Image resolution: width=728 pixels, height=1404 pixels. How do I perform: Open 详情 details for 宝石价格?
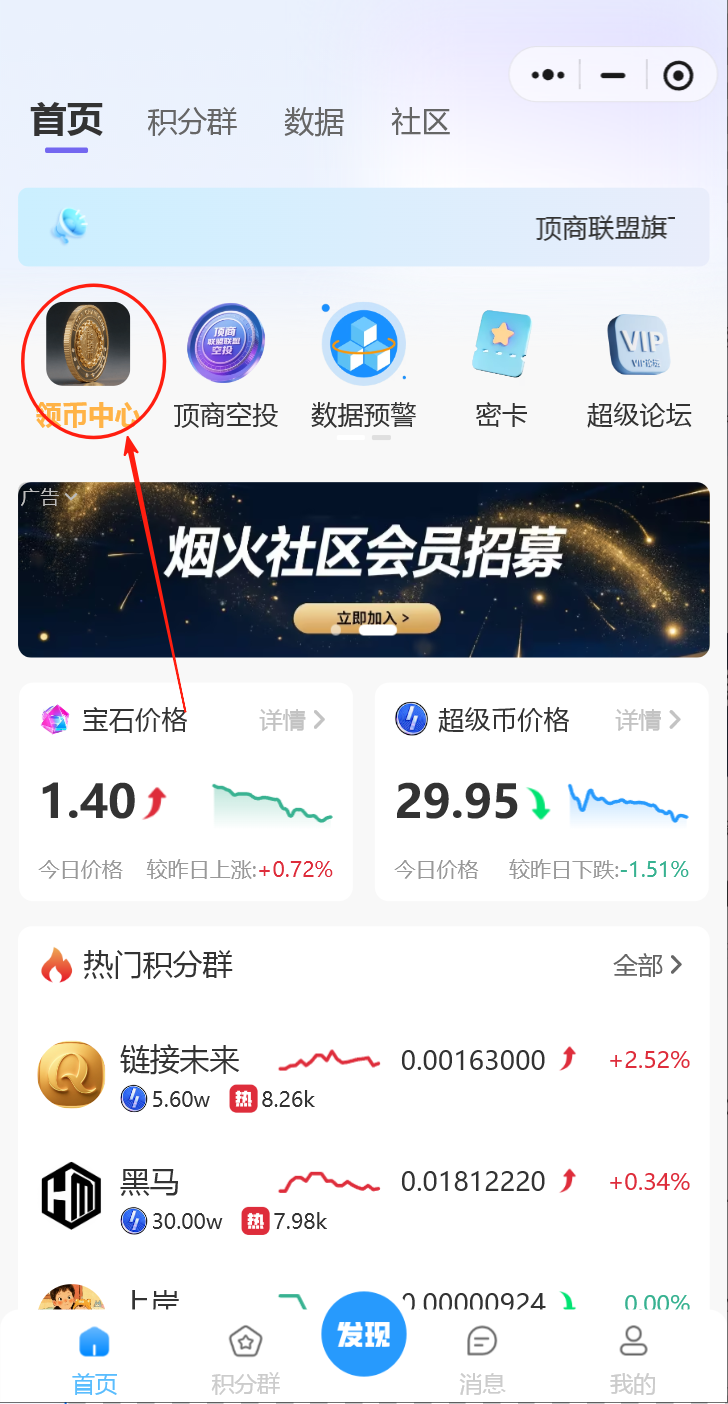tap(291, 720)
